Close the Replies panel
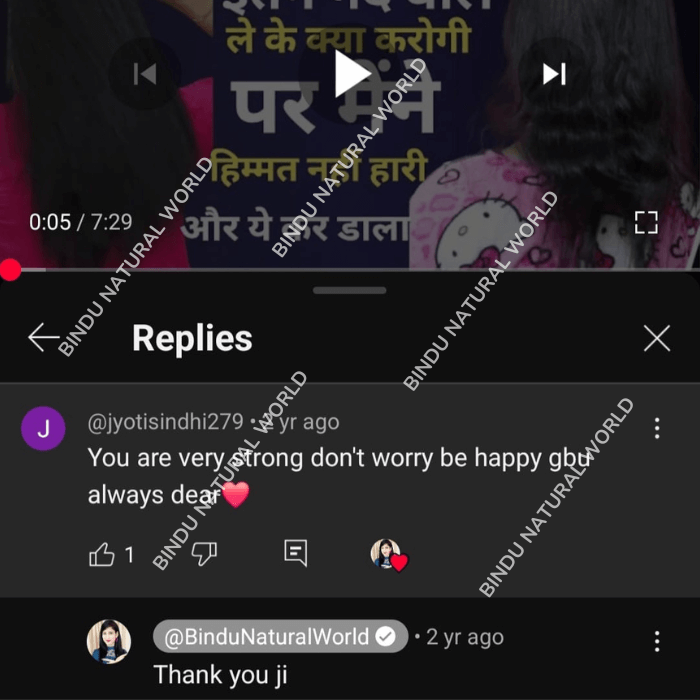 pyautogui.click(x=657, y=339)
